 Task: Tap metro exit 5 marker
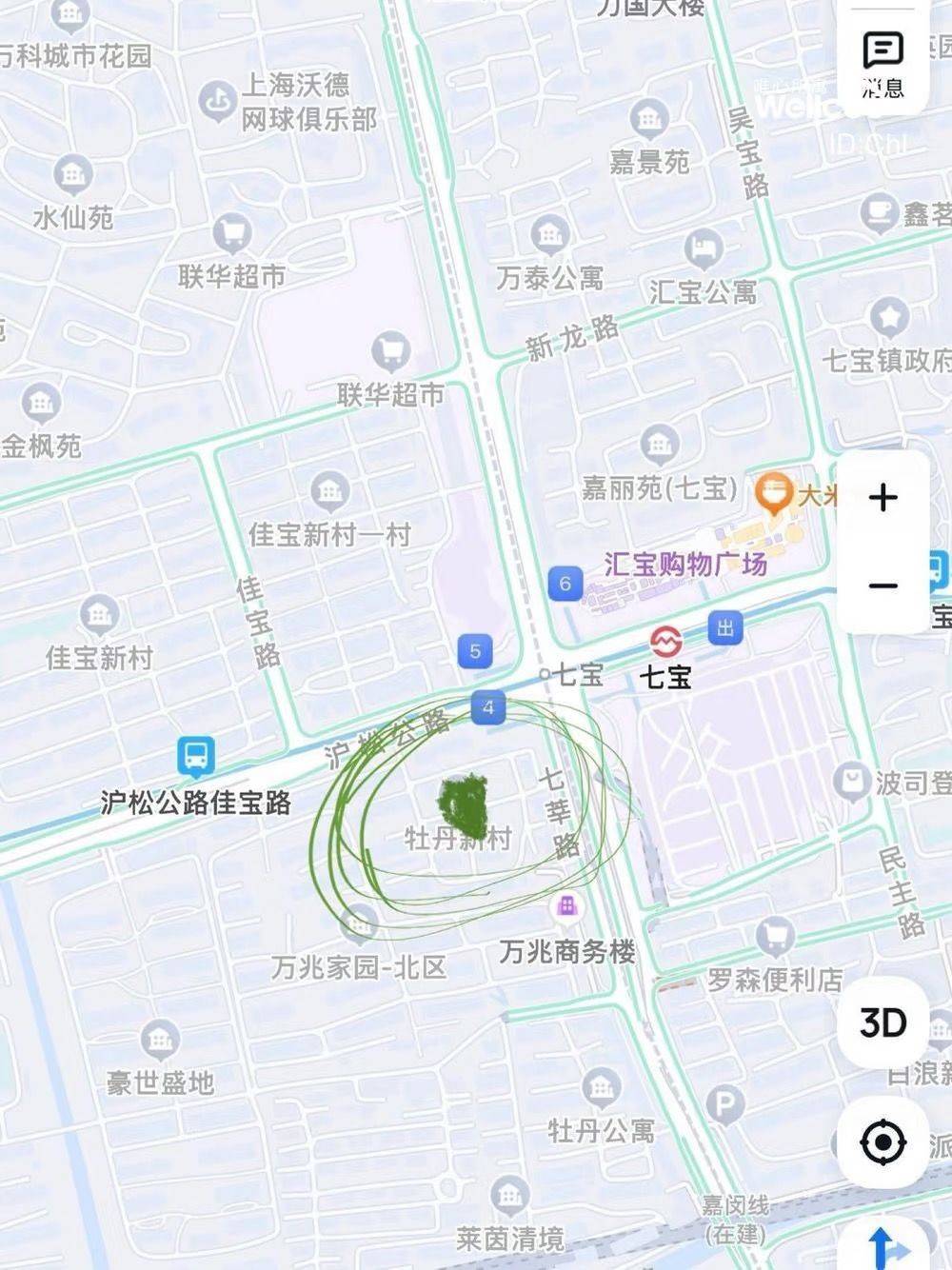coord(475,652)
